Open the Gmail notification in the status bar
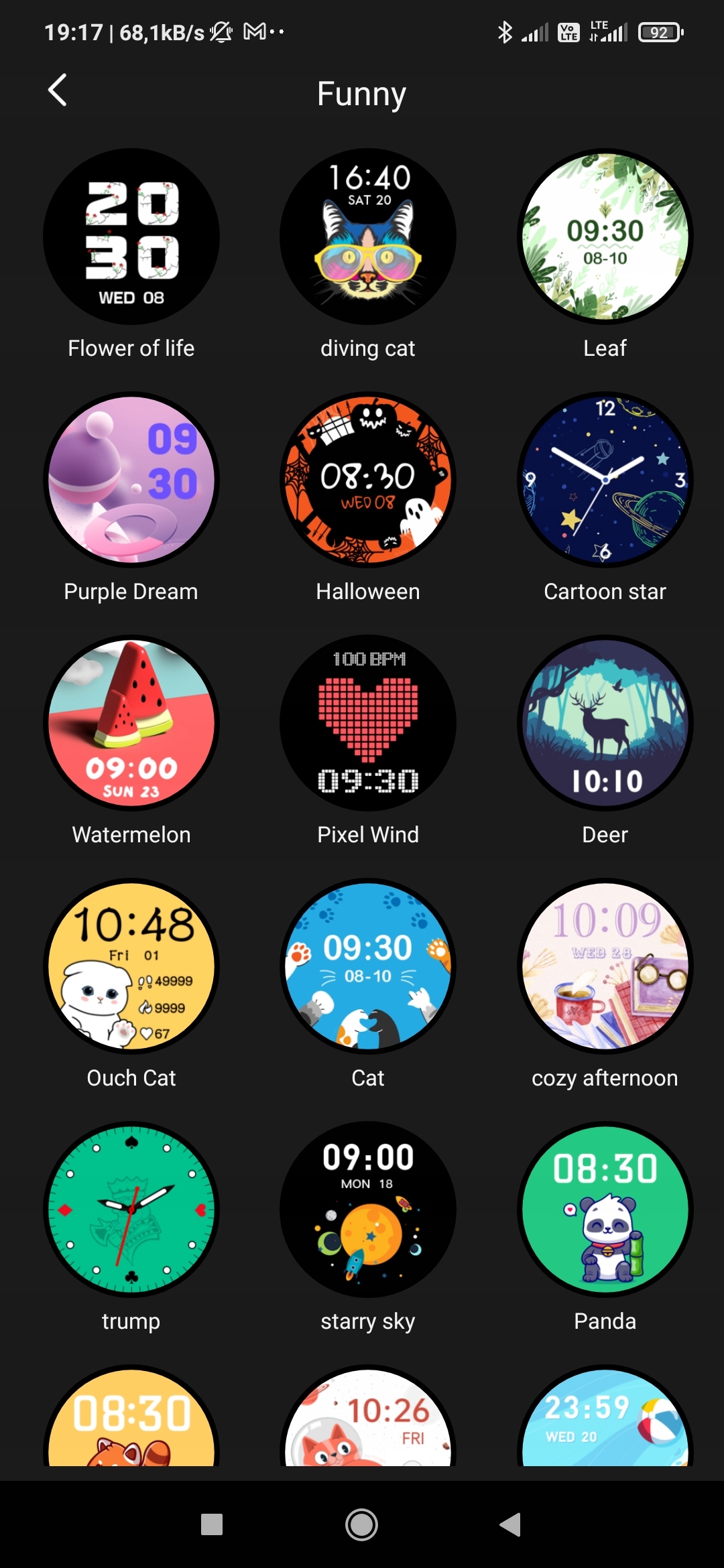This screenshot has width=724, height=1568. [x=253, y=30]
